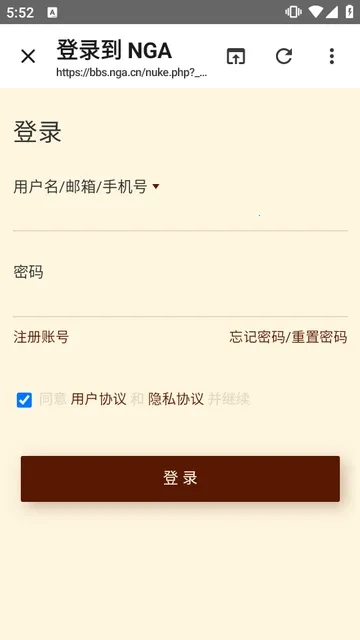Focus the username input field
The width and height of the screenshot is (360, 640).
pos(180,216)
